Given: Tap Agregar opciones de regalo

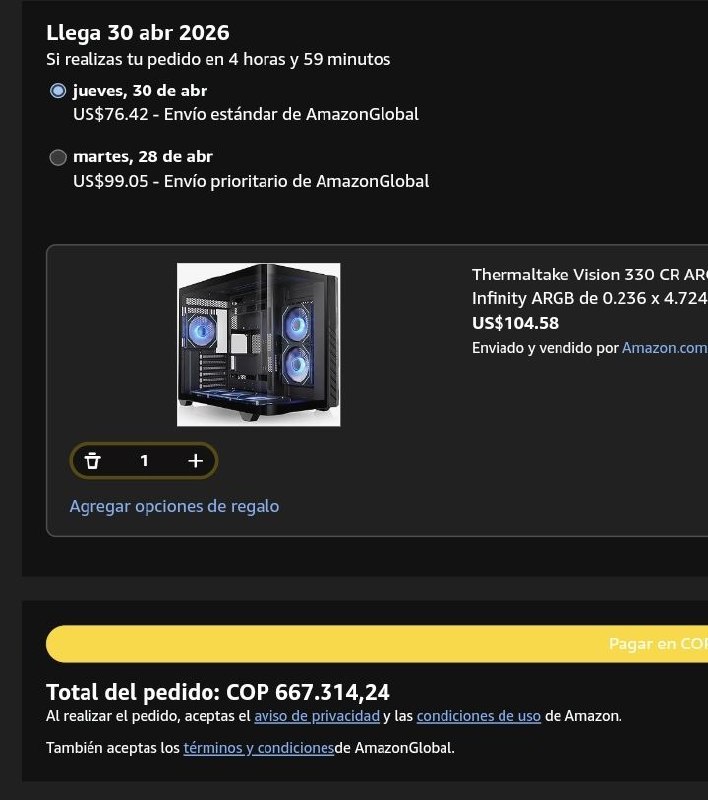Looking at the screenshot, I should coord(174,506).
